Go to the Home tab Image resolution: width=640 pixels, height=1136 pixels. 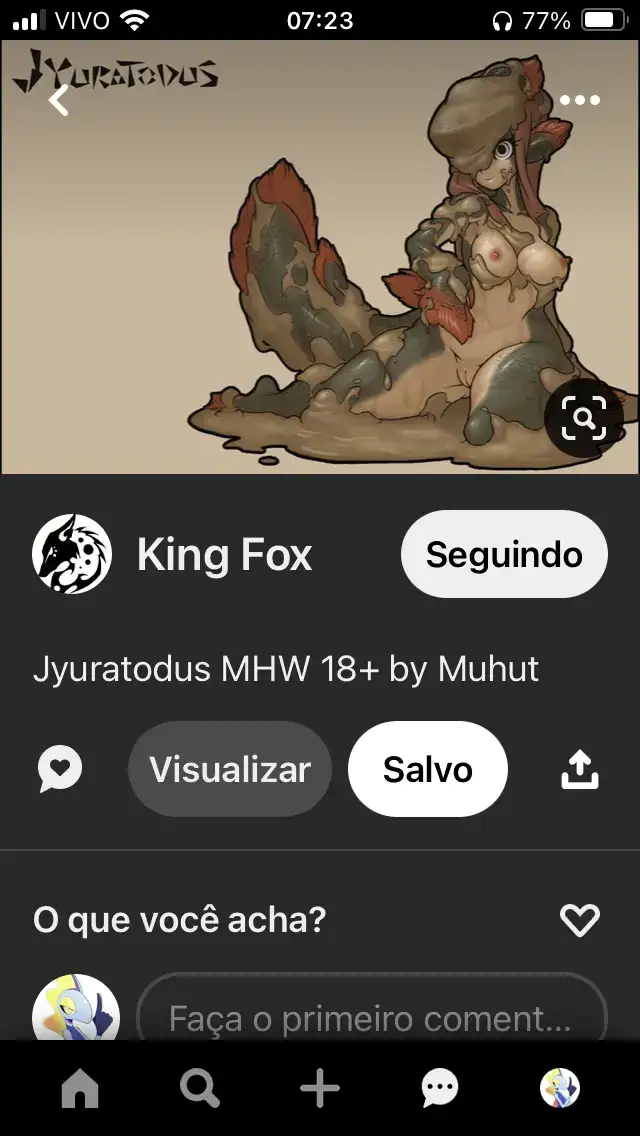point(80,1088)
